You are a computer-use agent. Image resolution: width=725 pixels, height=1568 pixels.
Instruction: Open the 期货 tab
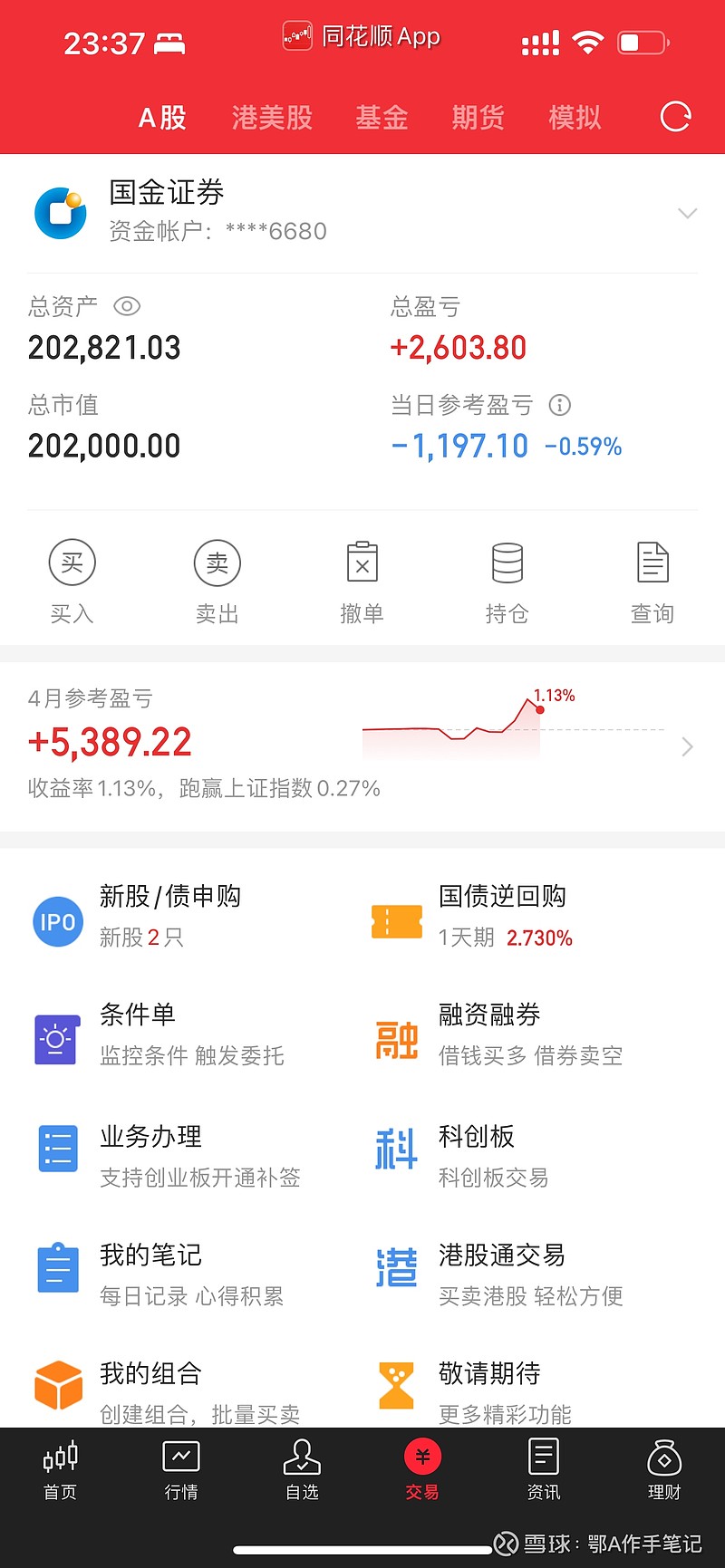[x=478, y=117]
